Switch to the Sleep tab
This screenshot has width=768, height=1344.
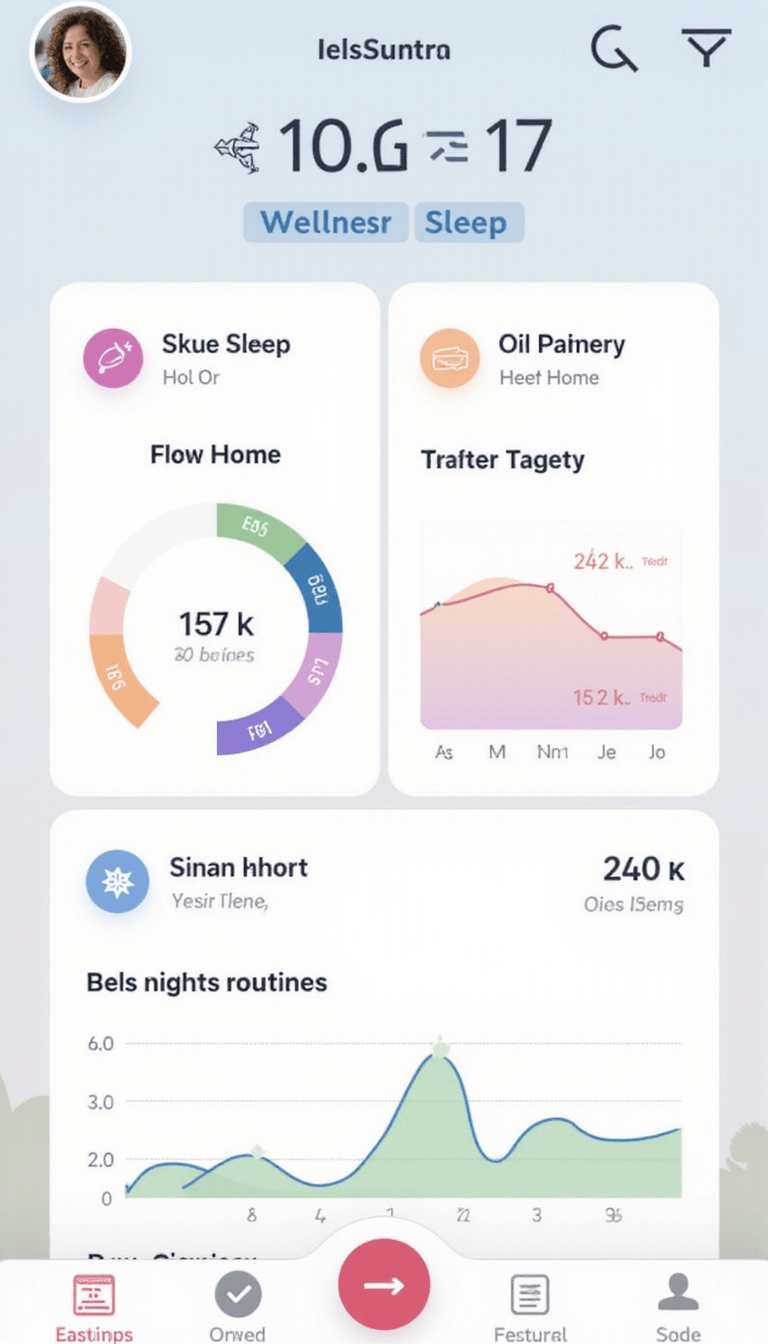pos(469,222)
